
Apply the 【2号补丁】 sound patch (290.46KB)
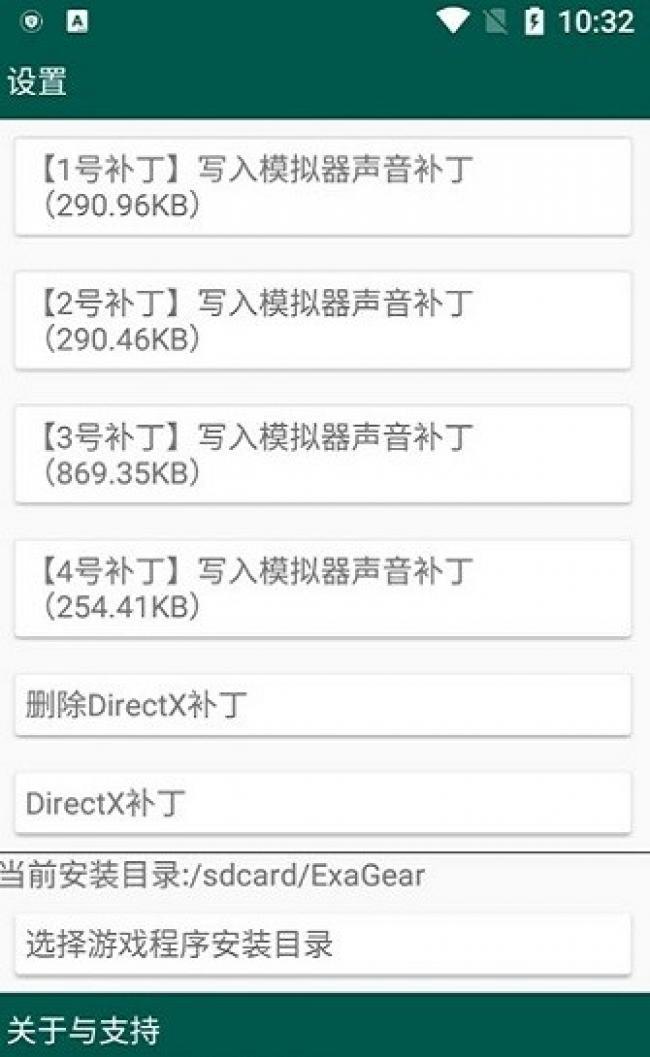[322, 321]
